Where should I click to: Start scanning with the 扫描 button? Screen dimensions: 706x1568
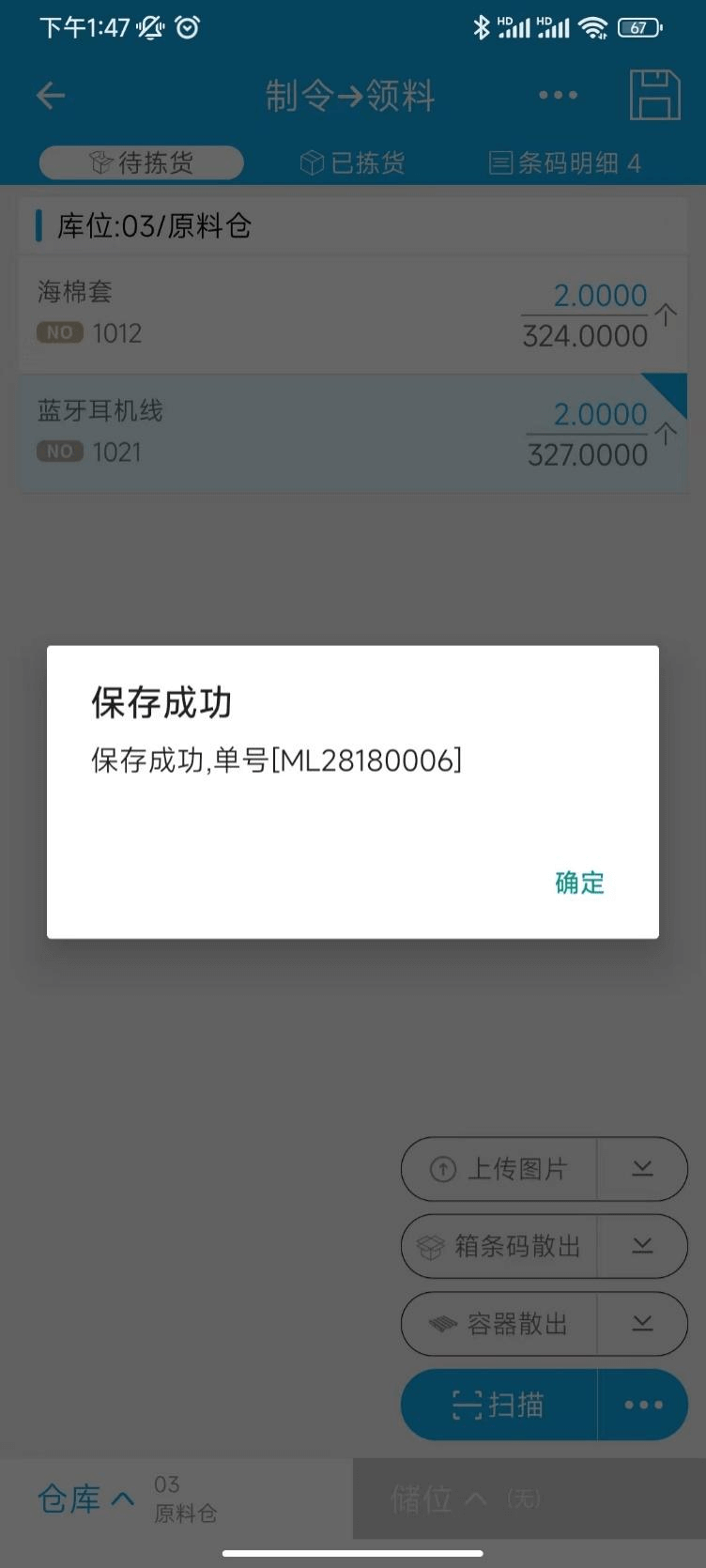click(499, 1405)
